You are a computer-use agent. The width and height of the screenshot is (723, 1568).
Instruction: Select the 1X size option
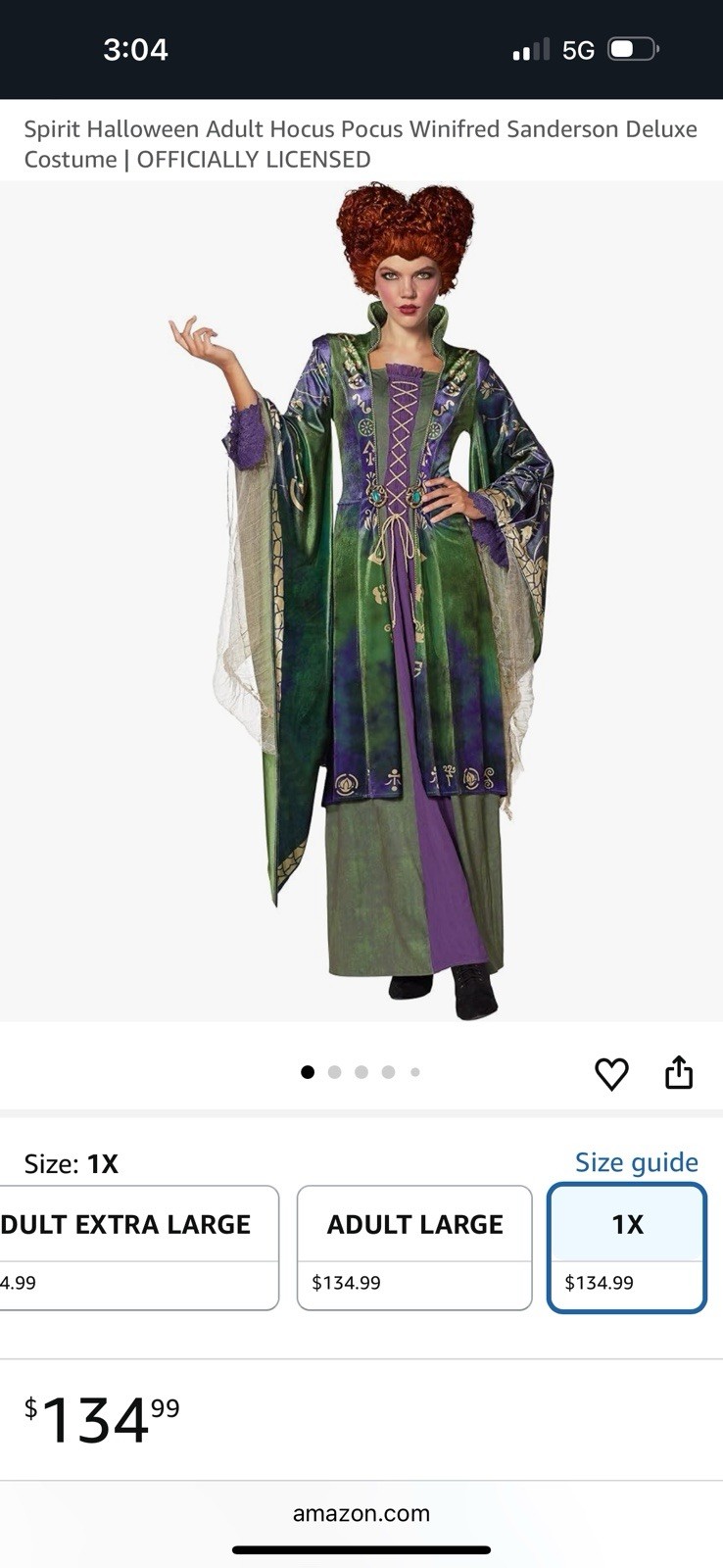tap(627, 1248)
